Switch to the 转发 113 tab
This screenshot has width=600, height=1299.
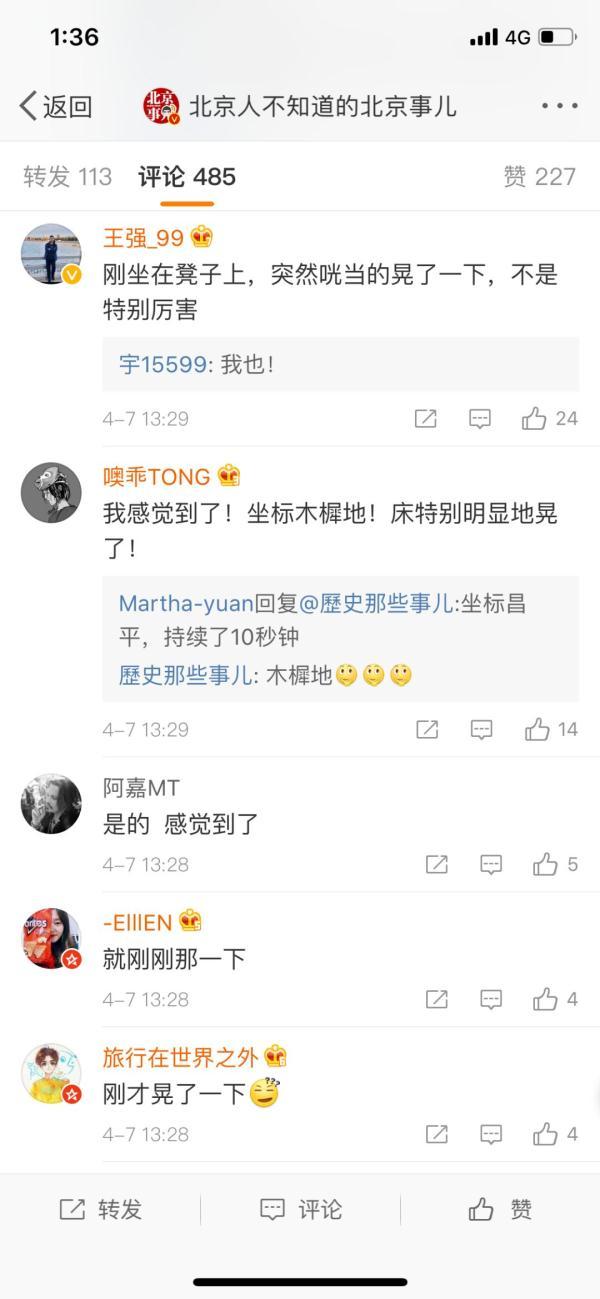click(67, 177)
